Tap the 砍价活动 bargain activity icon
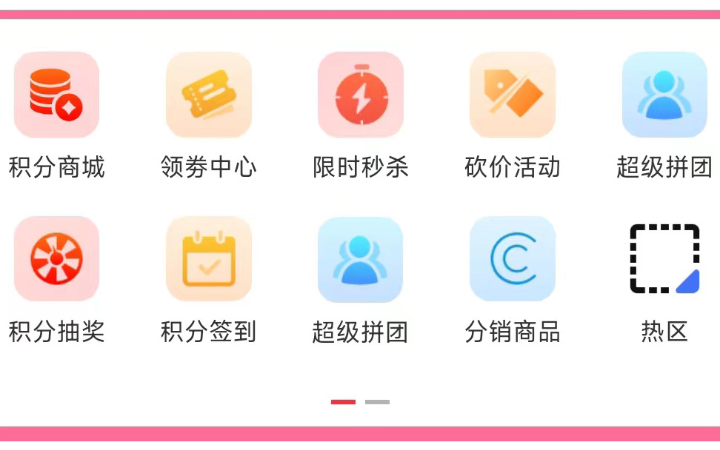 point(512,95)
